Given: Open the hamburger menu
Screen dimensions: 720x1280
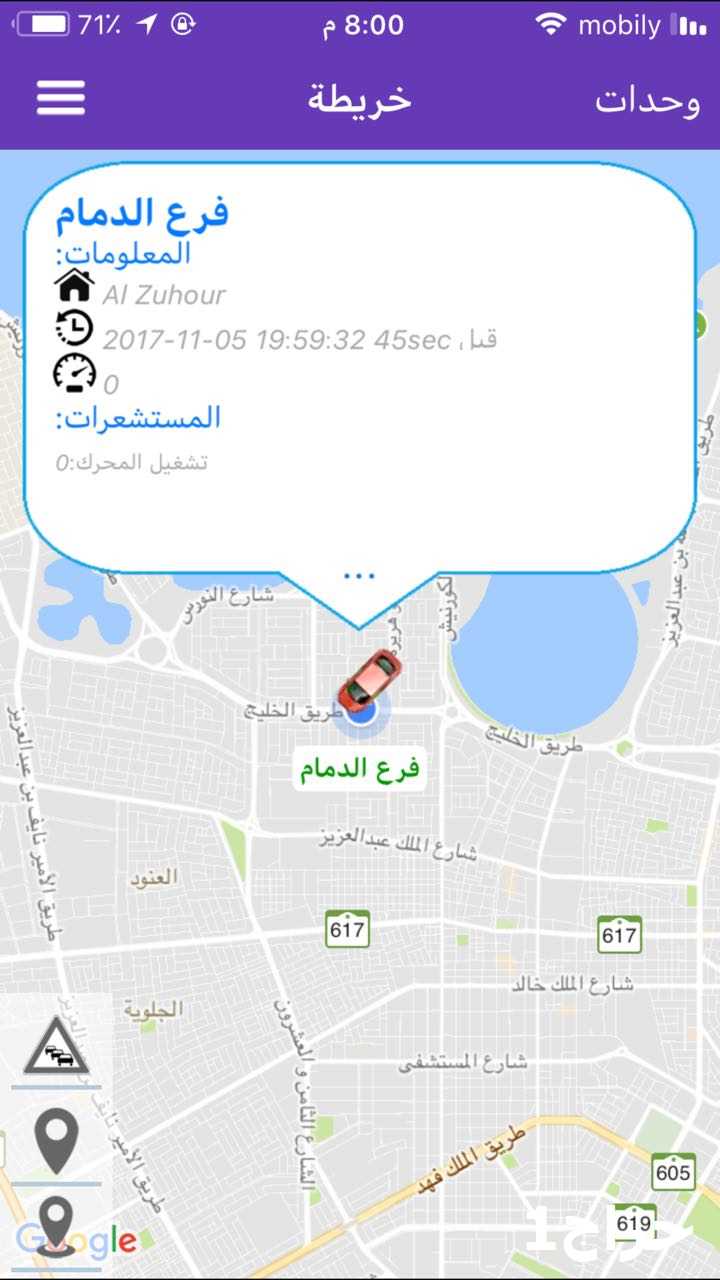Looking at the screenshot, I should click(61, 98).
